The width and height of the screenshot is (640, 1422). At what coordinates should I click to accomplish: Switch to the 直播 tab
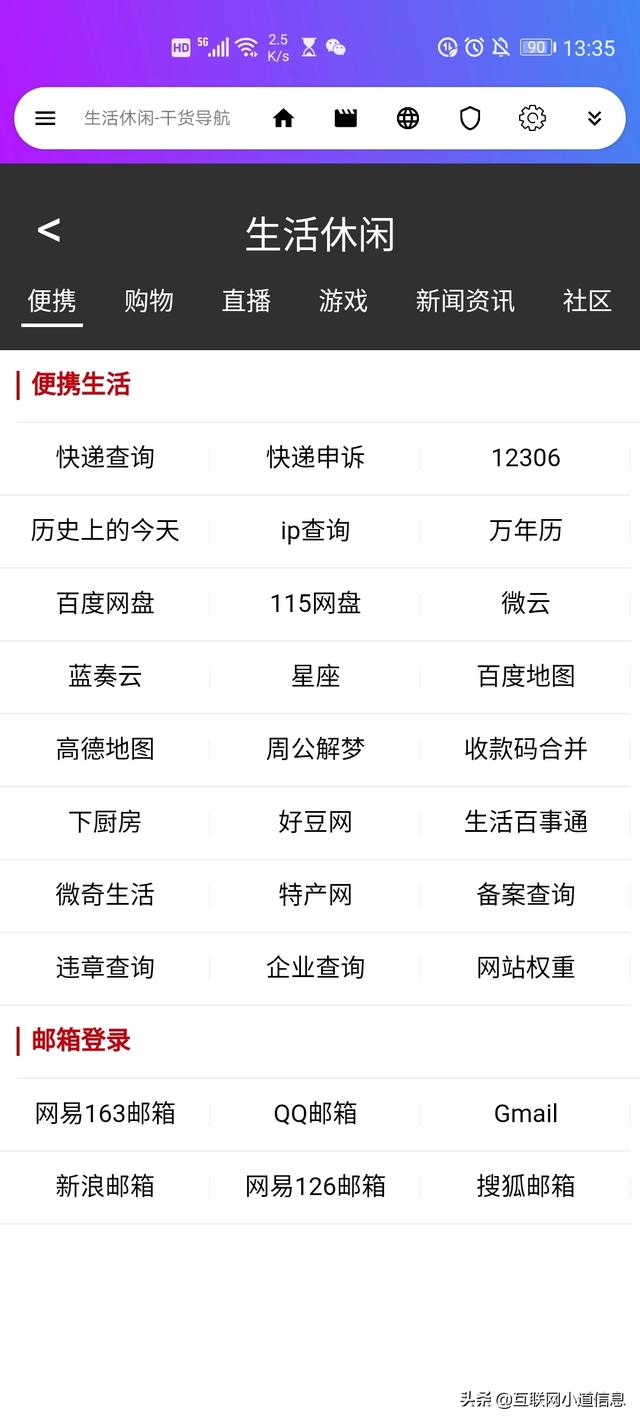[246, 301]
